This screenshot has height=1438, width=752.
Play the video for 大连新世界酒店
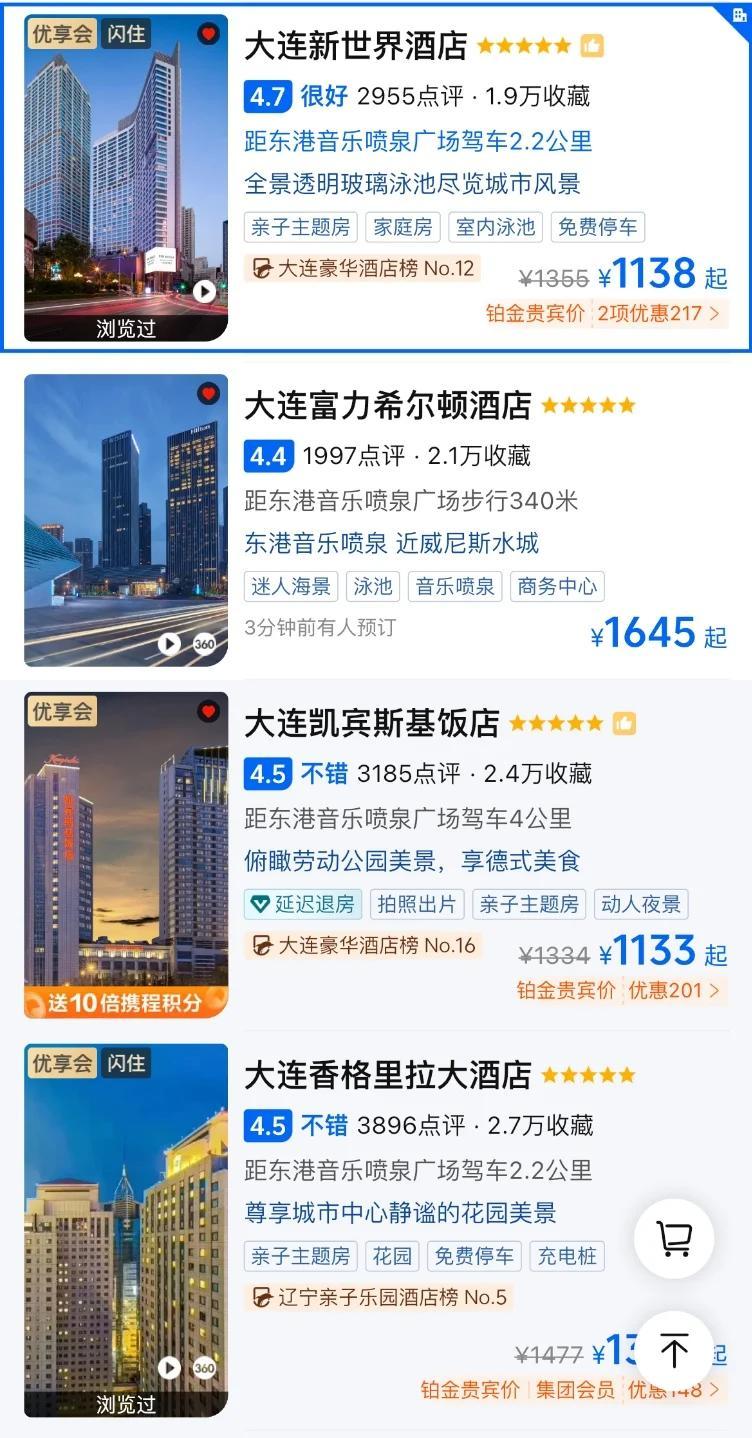tap(204, 291)
